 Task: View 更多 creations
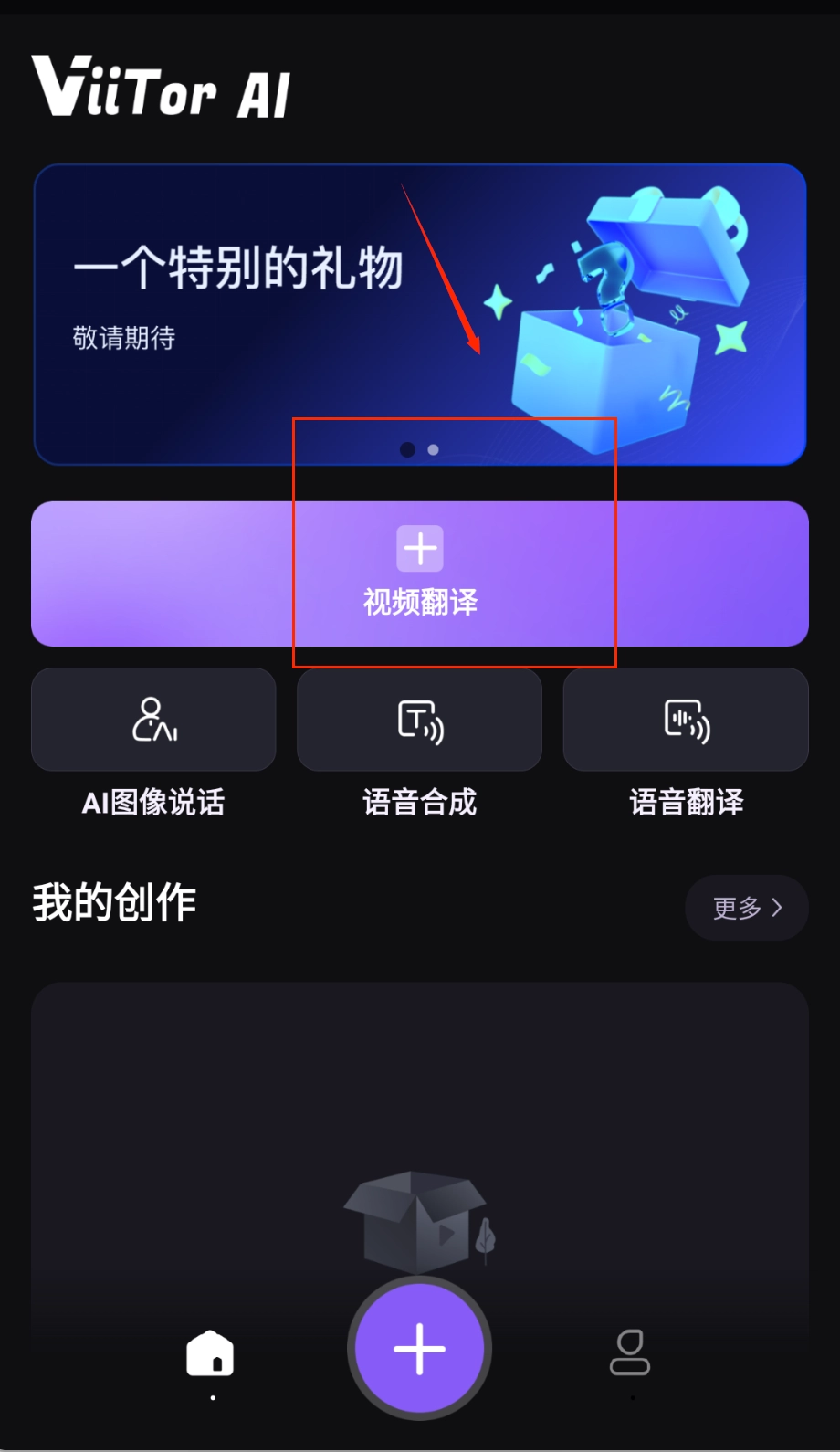746,908
